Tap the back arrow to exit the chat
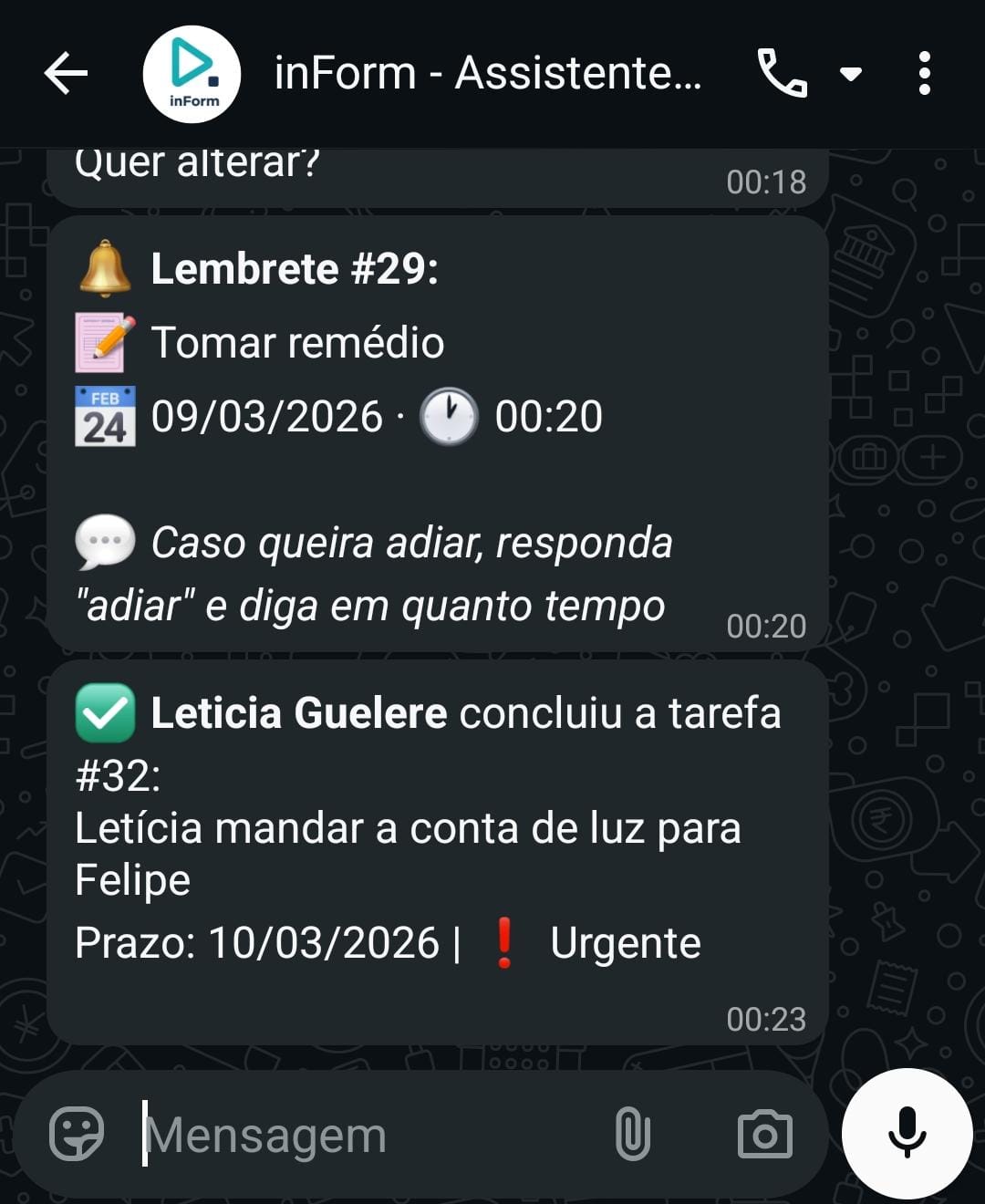985x1204 pixels. click(x=62, y=75)
